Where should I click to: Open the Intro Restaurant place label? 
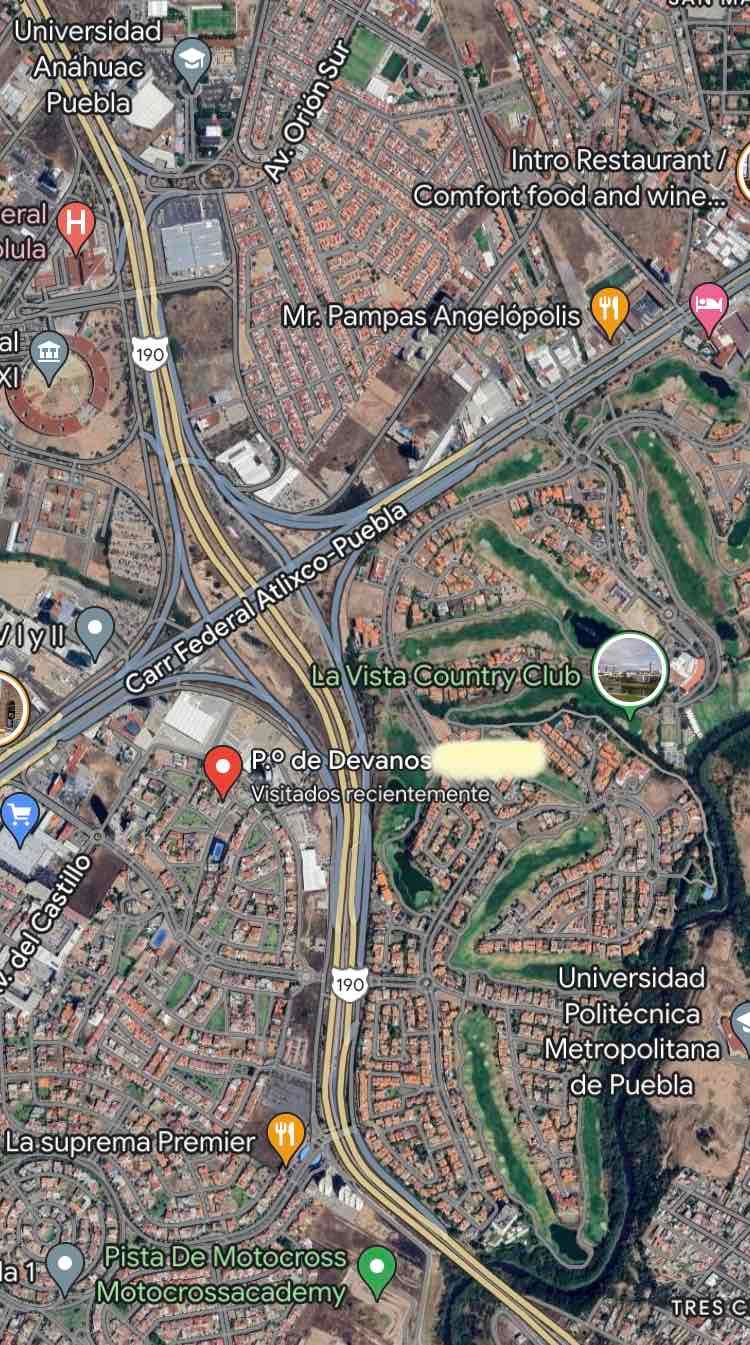click(570, 177)
